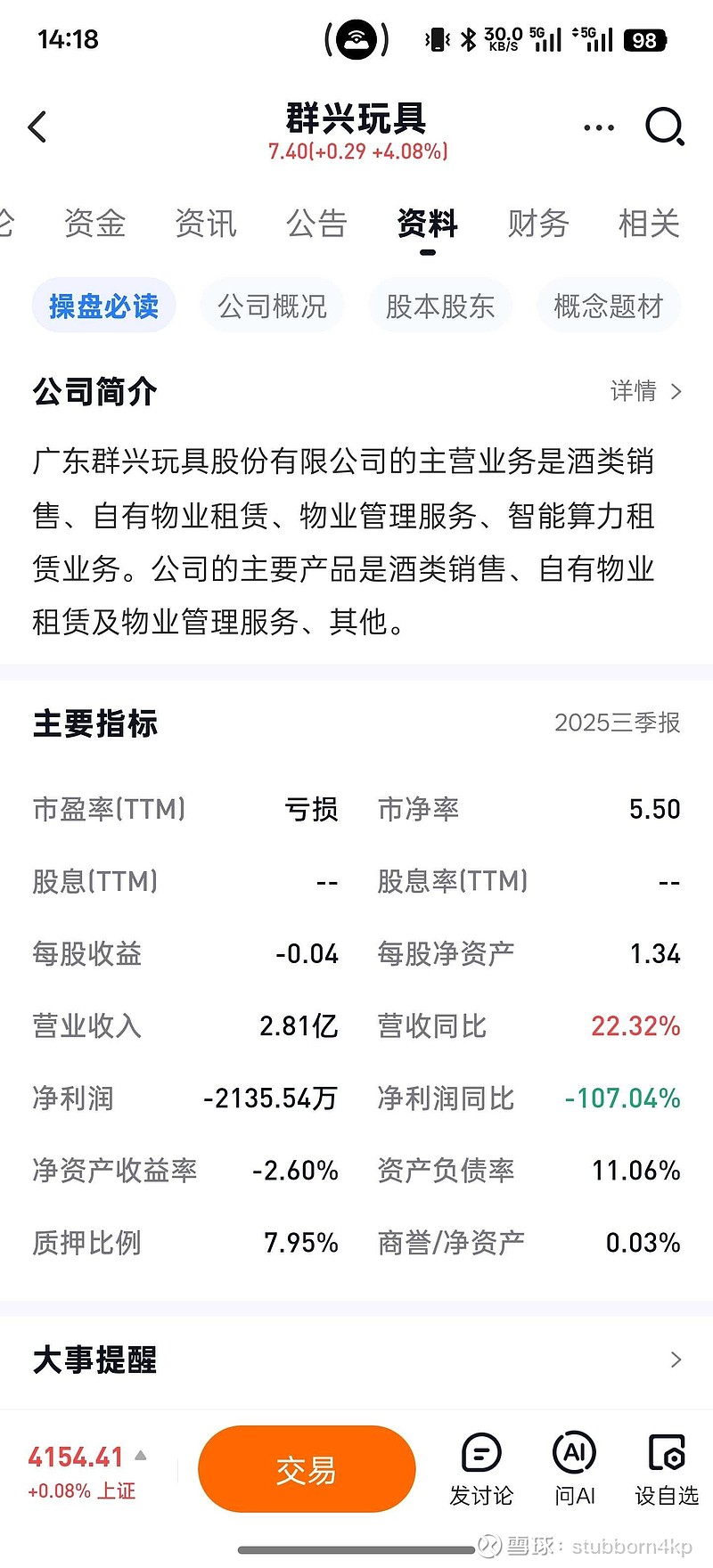Choose the 概念题材 chip
The image size is (713, 1568).
click(x=608, y=306)
